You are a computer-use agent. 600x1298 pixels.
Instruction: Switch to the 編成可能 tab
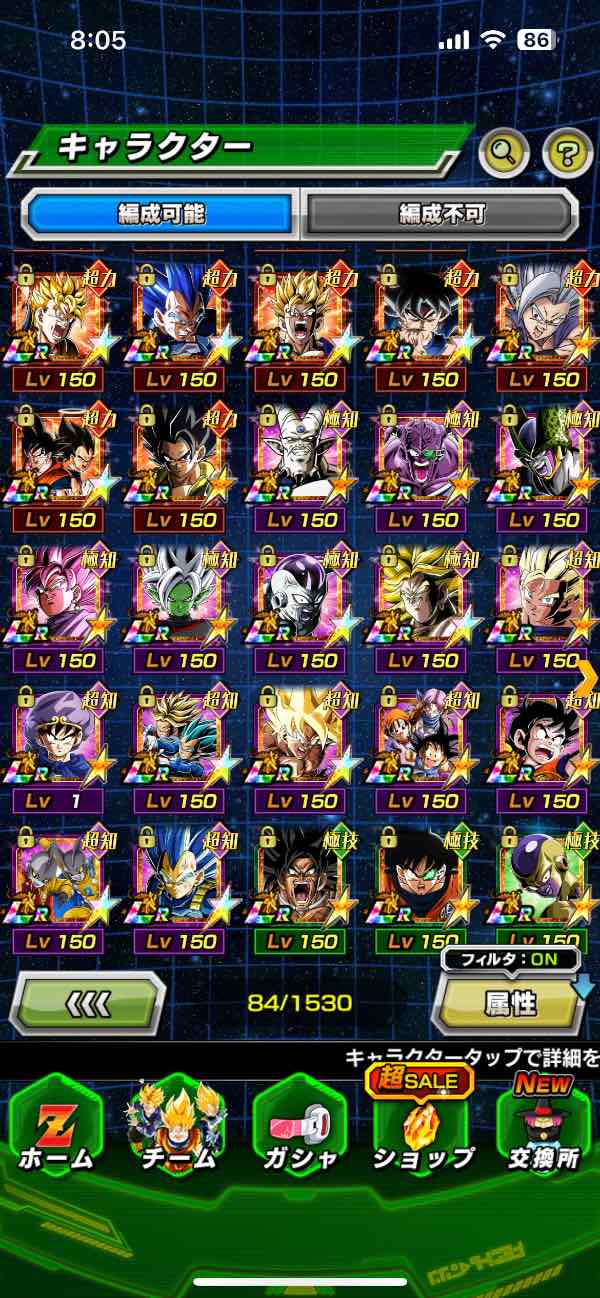tap(161, 213)
